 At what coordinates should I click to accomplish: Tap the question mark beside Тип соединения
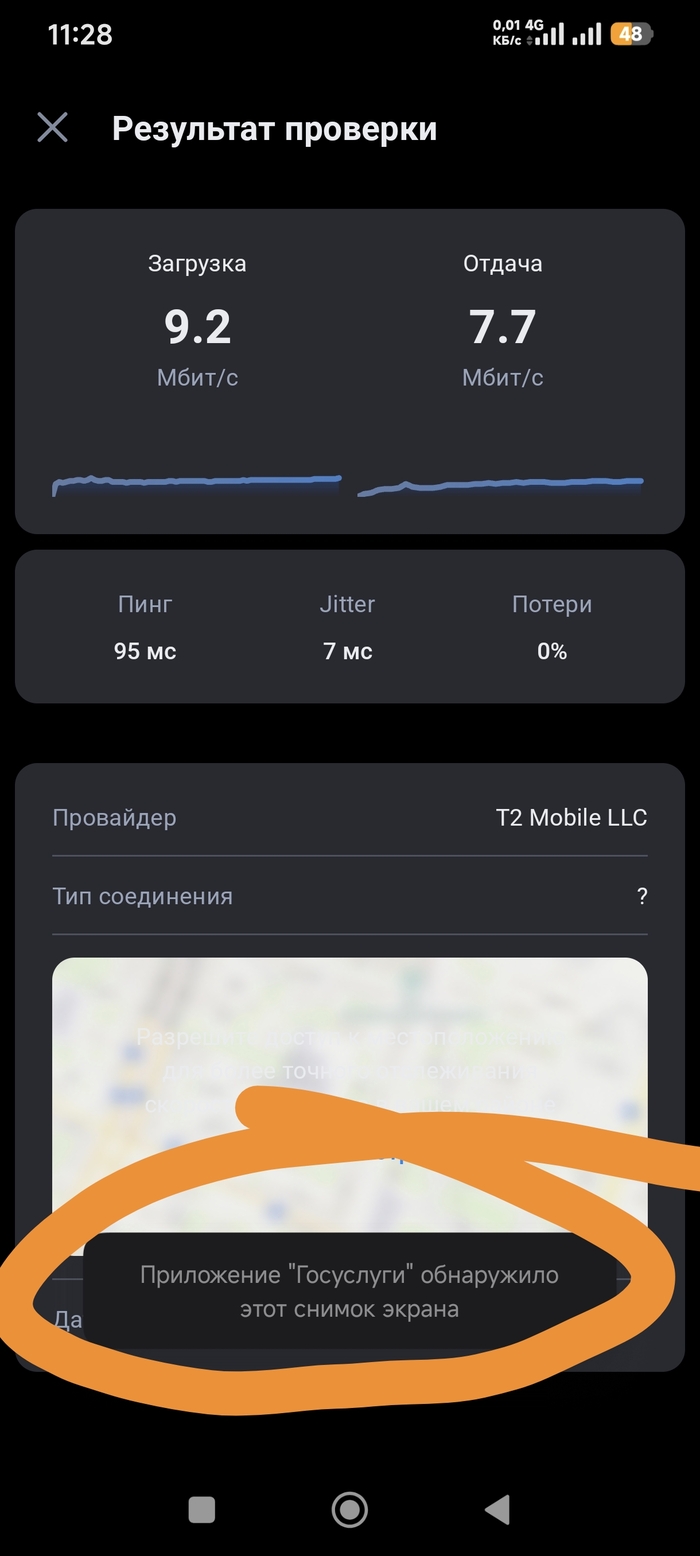[x=642, y=896]
